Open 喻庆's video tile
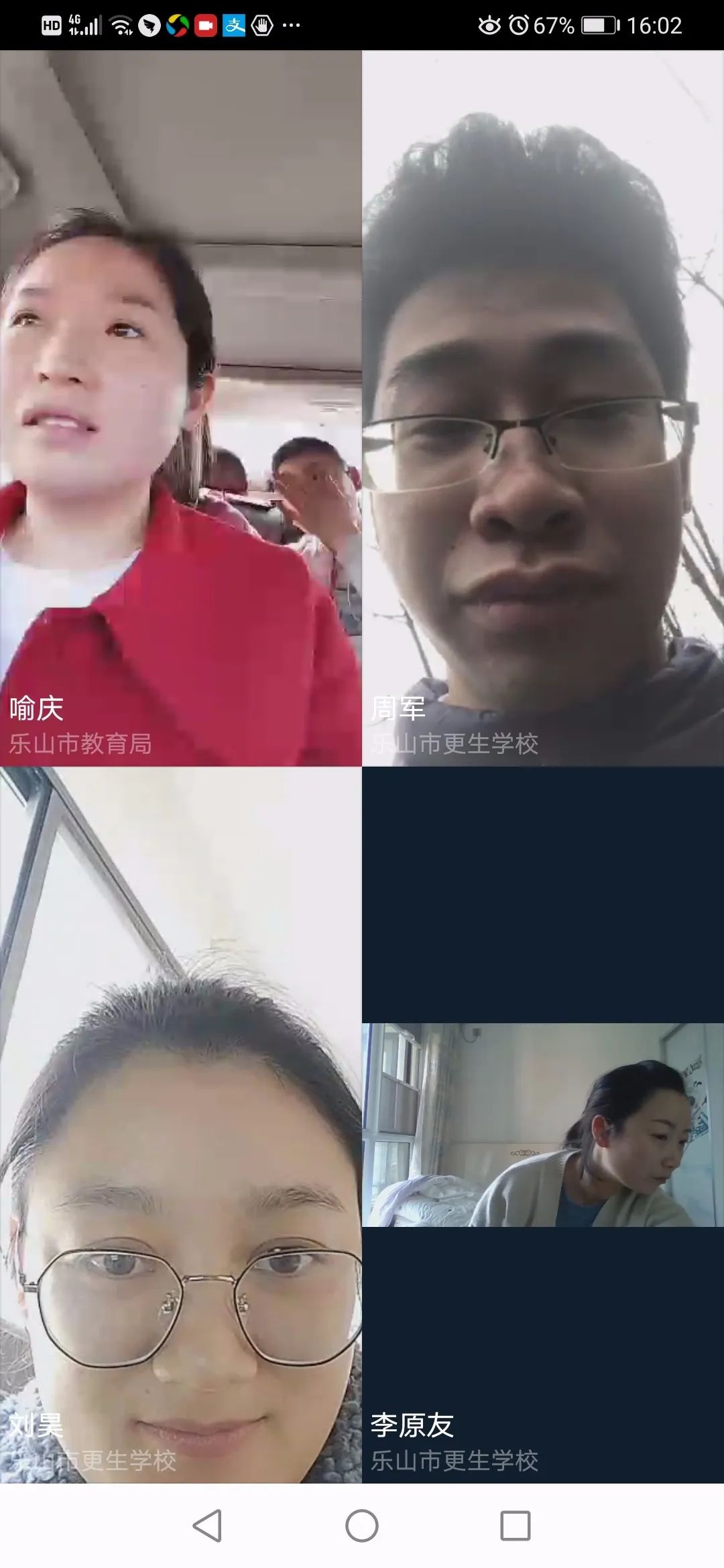Screen dimensions: 724x1568 pos(180,409)
